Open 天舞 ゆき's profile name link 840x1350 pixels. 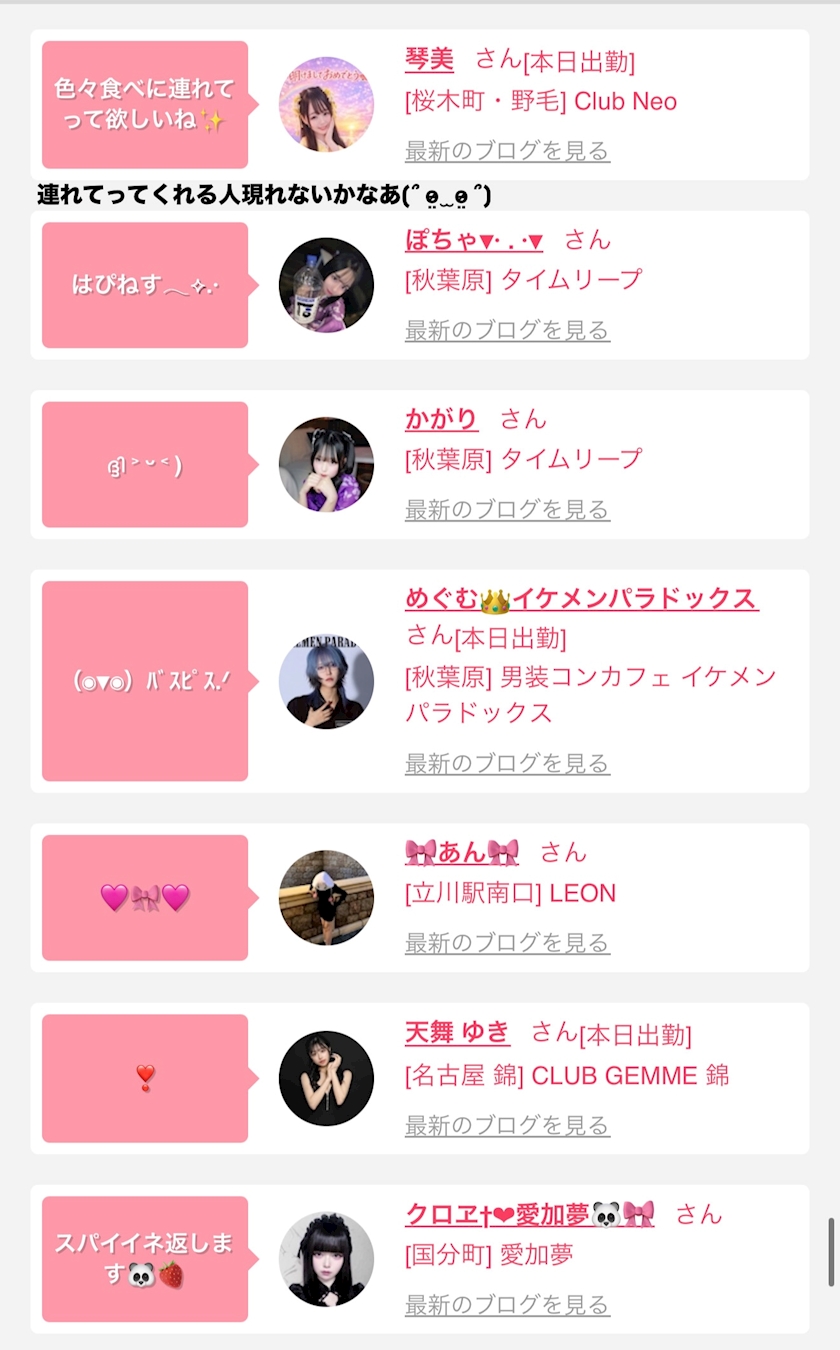pyautogui.click(x=457, y=1032)
